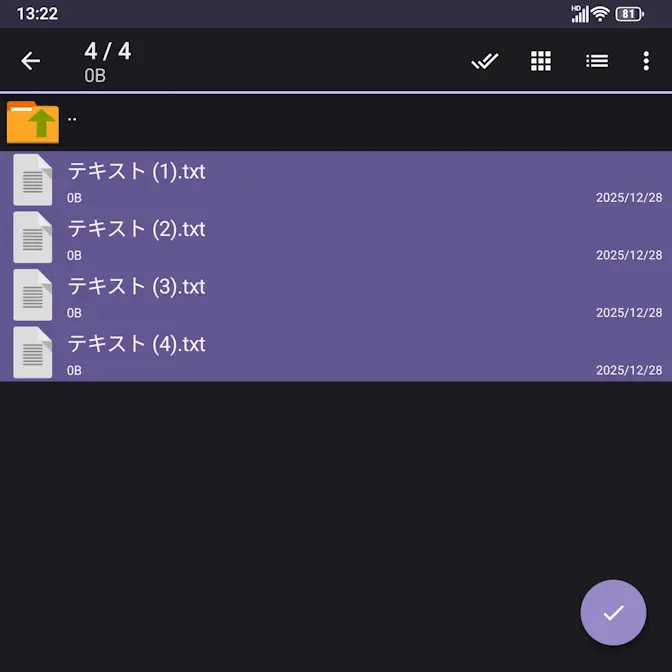Open the overflow menu

pyautogui.click(x=646, y=61)
